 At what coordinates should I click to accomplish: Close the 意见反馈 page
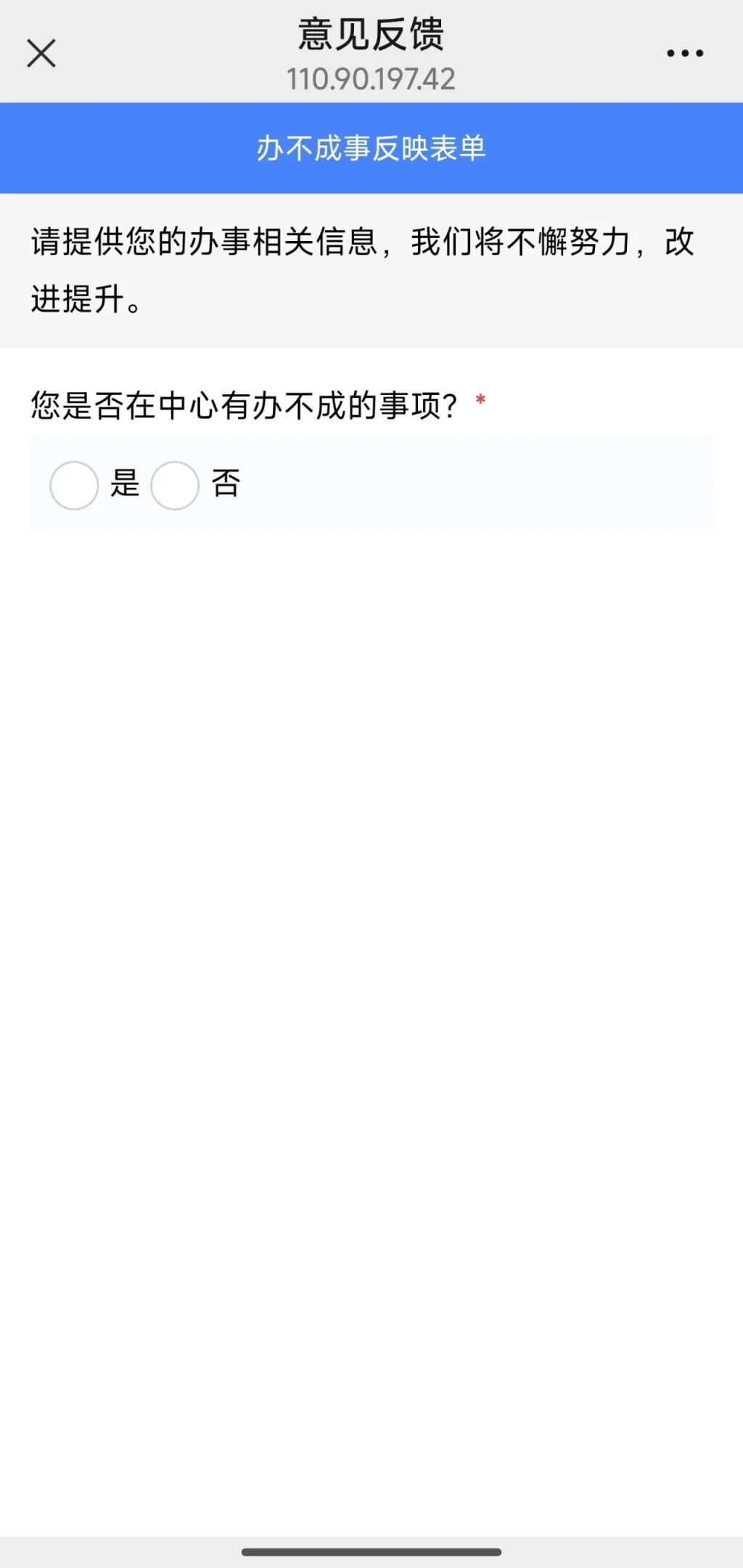(41, 53)
